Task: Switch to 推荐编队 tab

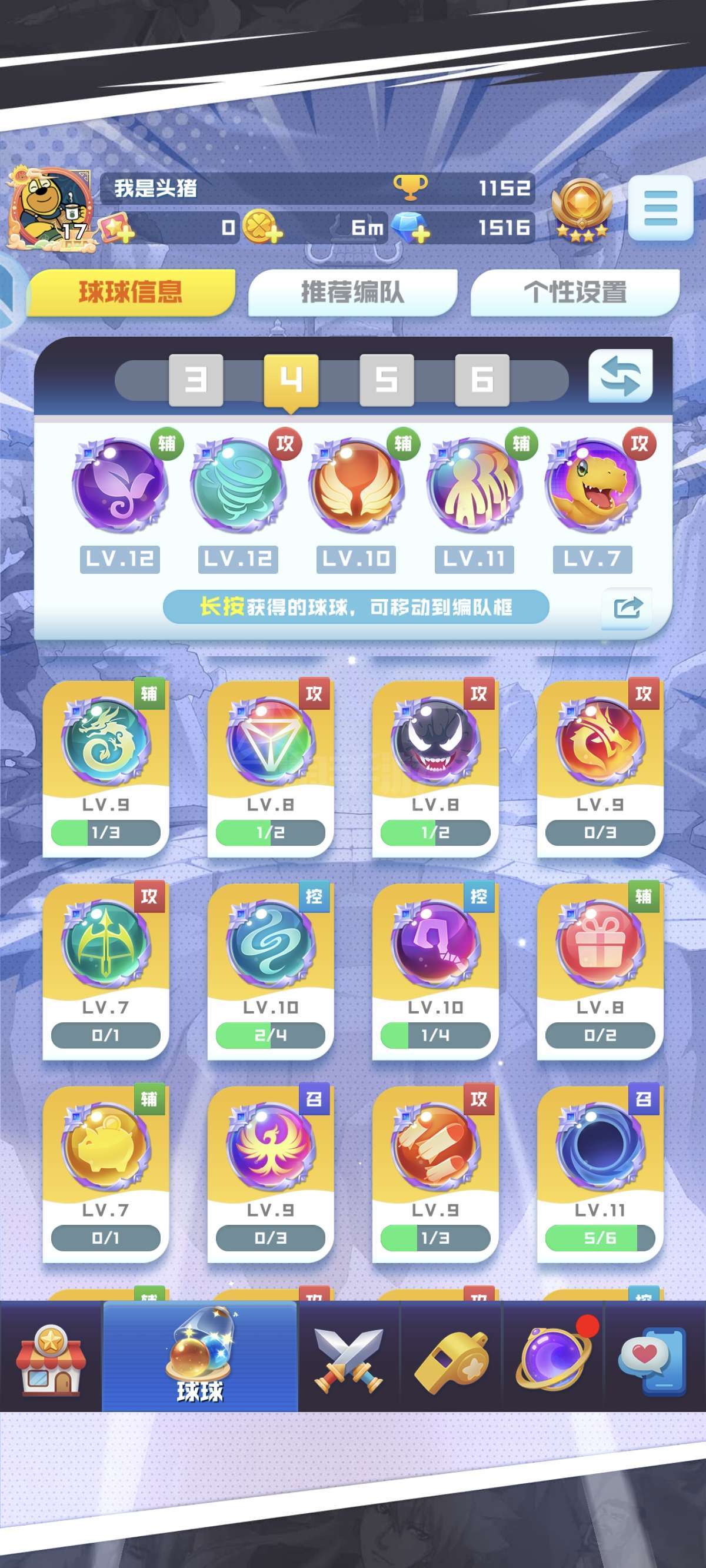Action: 352,292
